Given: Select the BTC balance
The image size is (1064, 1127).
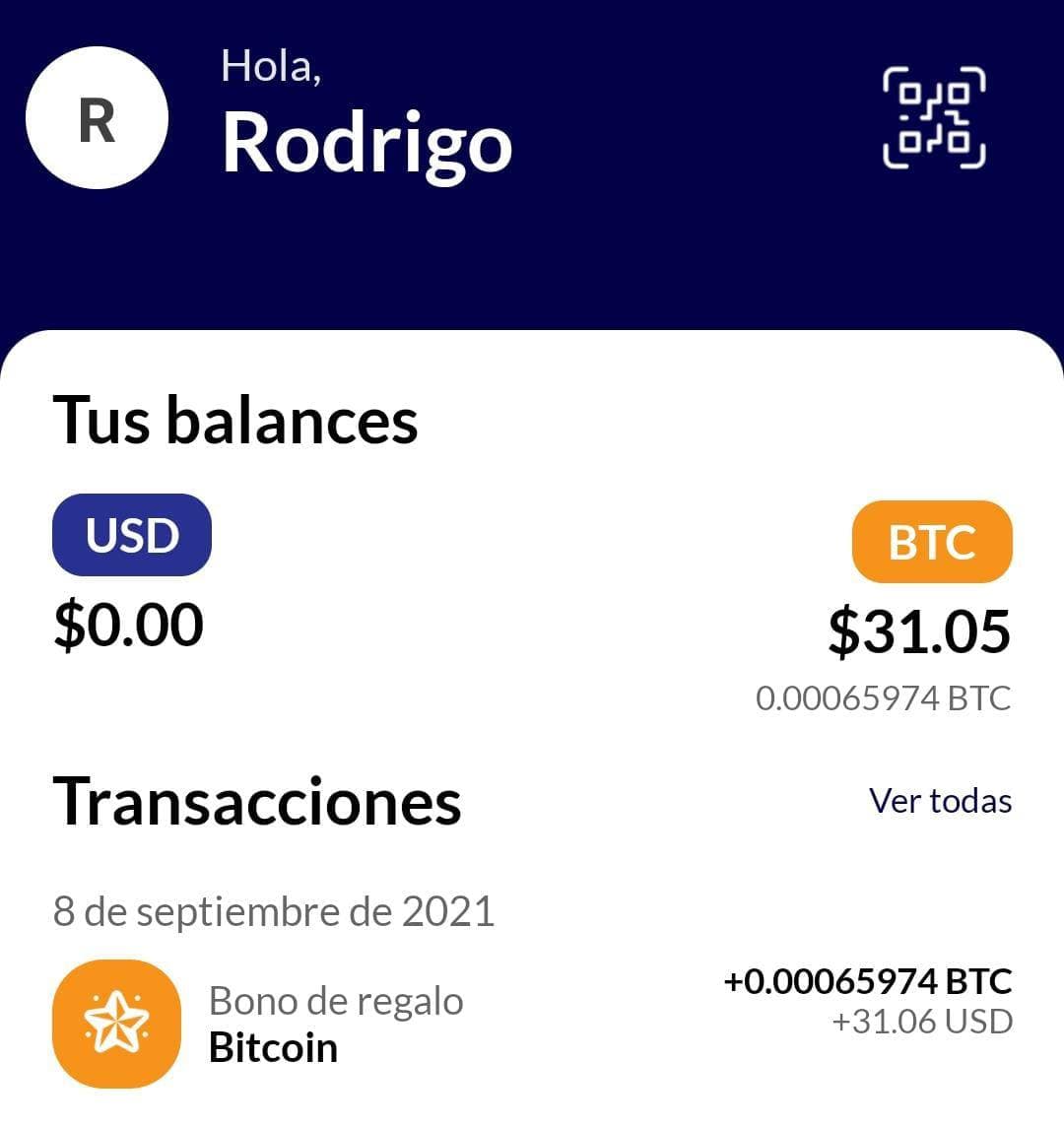Looking at the screenshot, I should click(931, 542).
